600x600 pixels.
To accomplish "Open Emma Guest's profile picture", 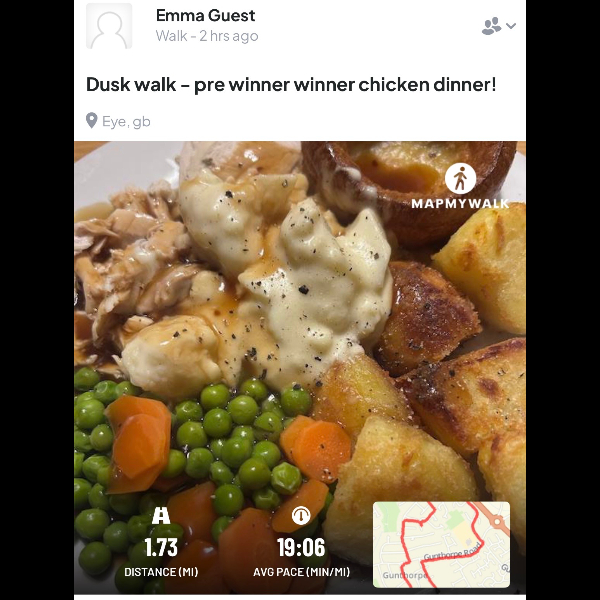I will 109,26.
